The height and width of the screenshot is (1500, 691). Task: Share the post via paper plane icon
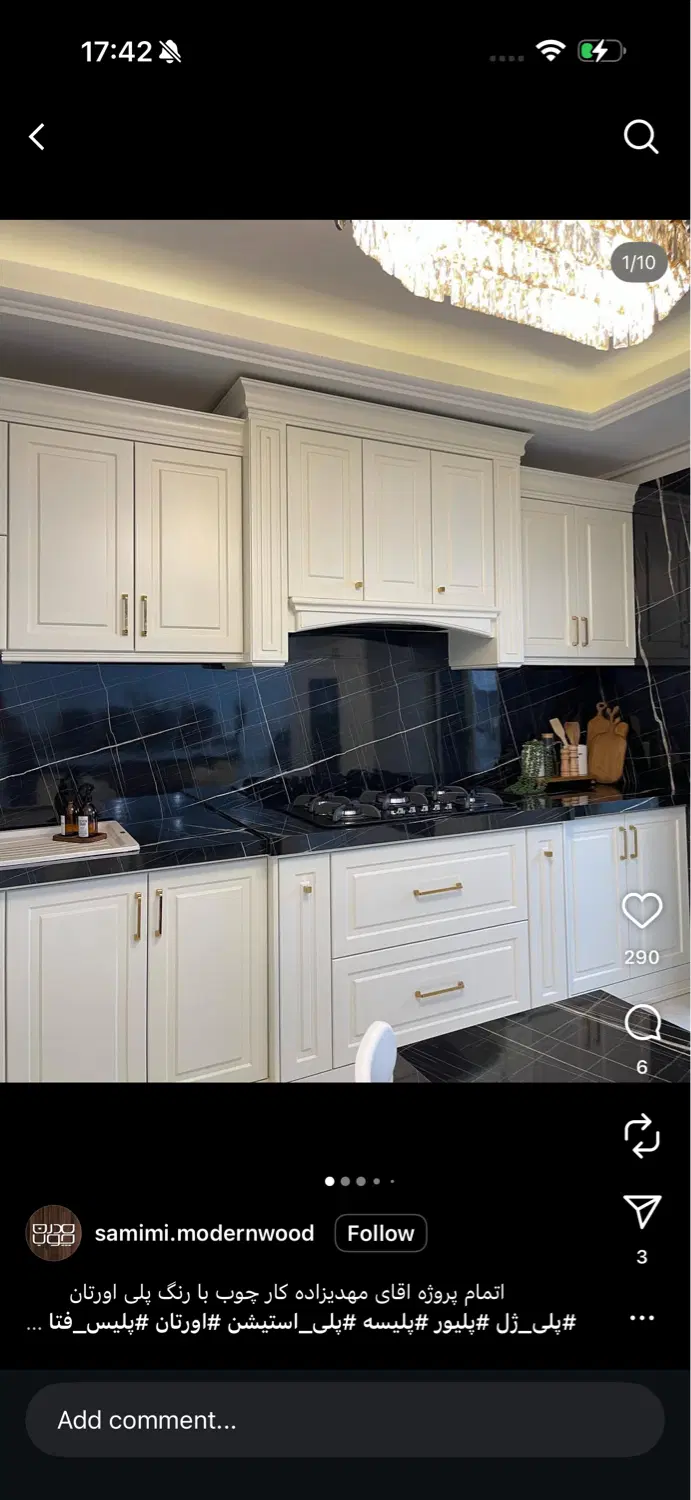641,1211
